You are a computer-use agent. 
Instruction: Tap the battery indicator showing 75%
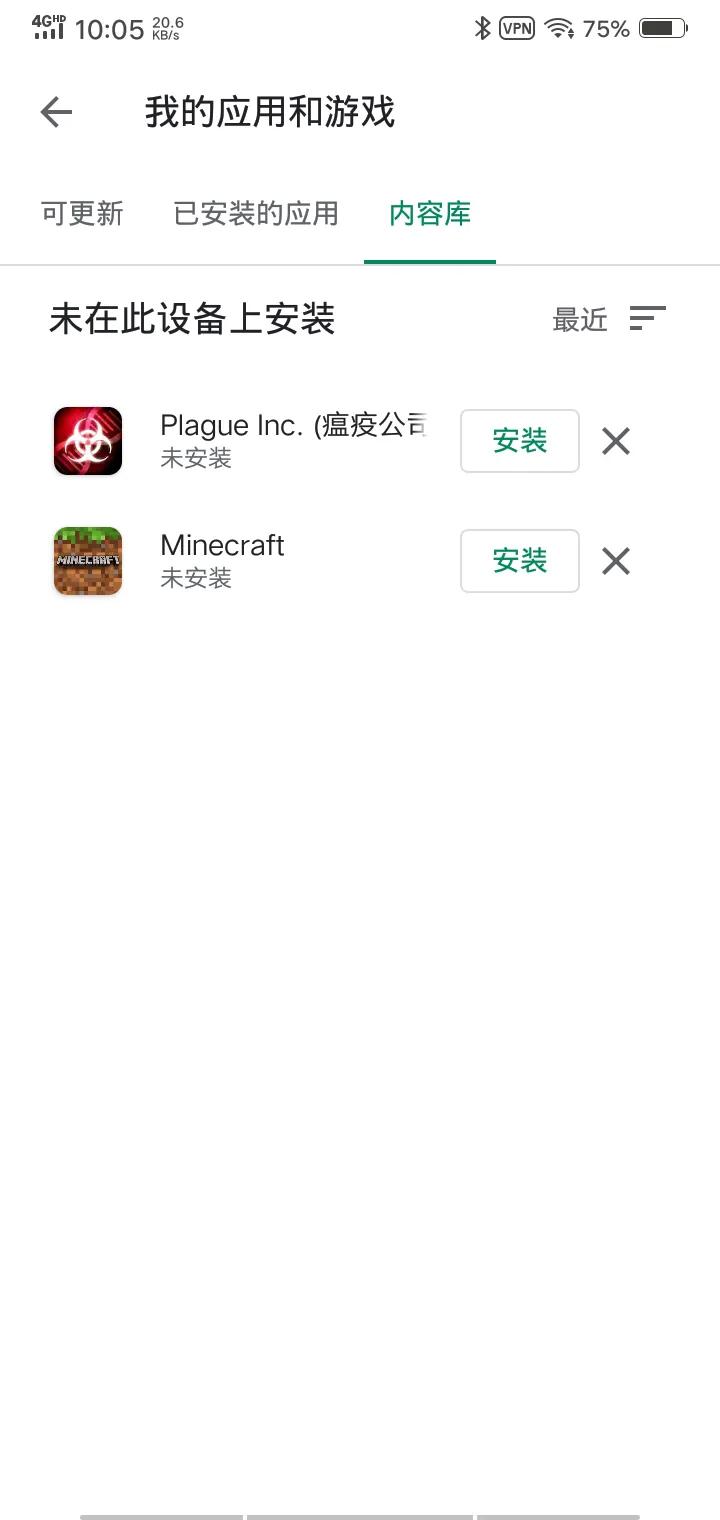click(663, 28)
